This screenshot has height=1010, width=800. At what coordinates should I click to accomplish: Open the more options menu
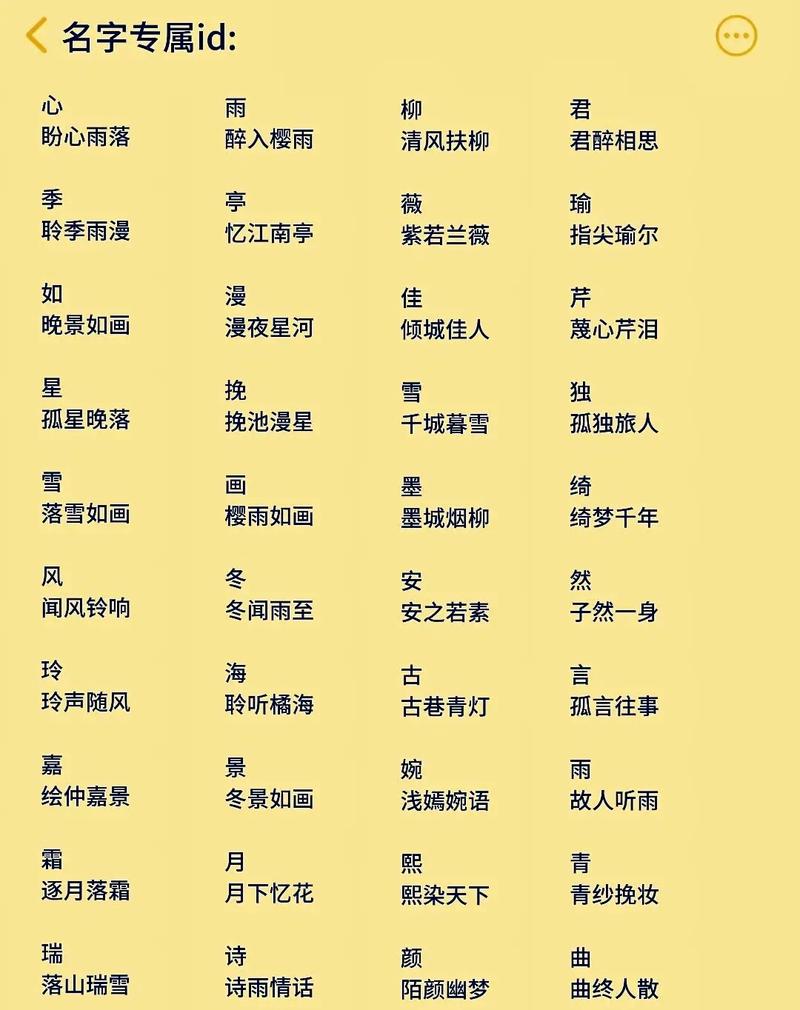point(737,36)
